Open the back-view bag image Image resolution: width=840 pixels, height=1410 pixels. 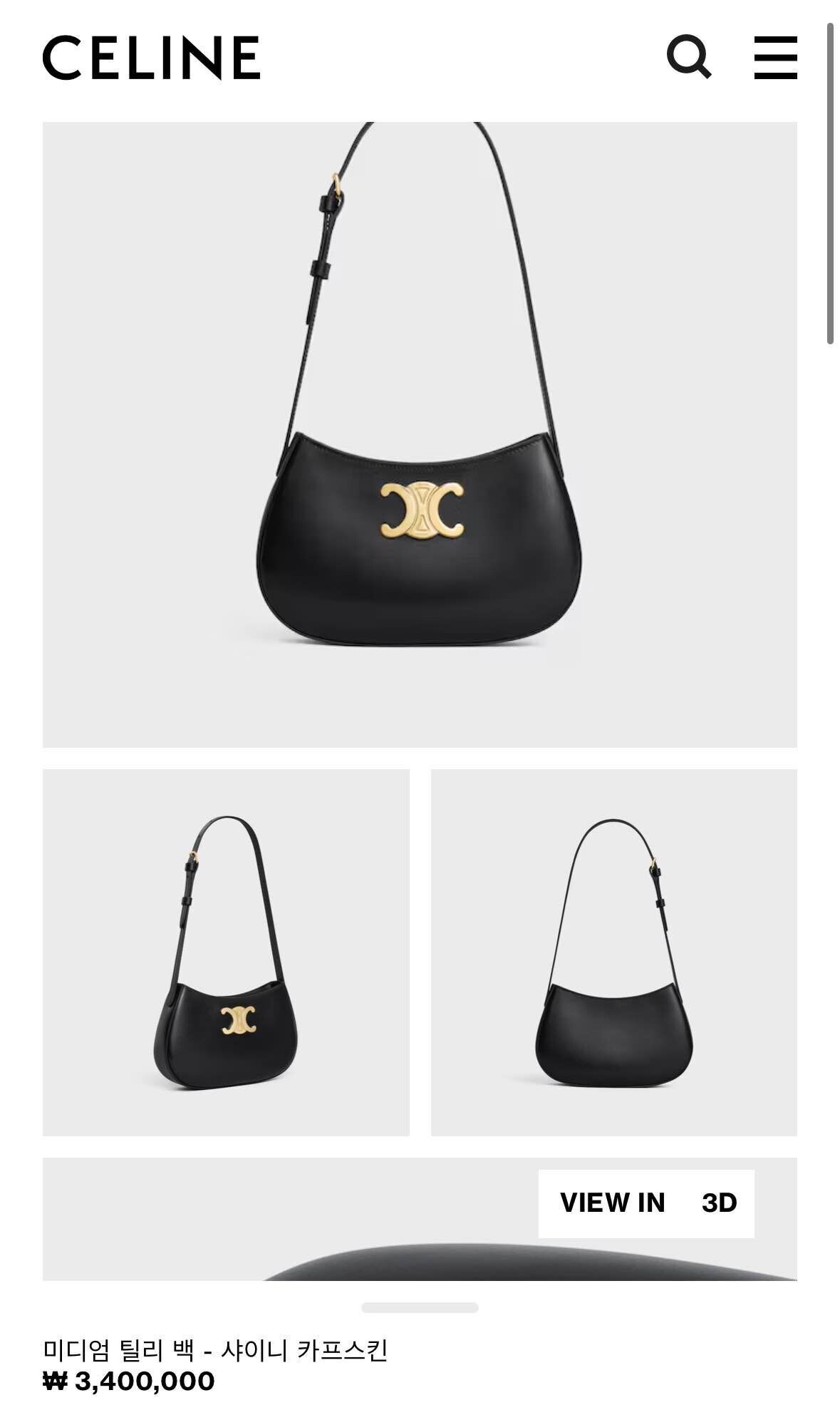point(613,952)
